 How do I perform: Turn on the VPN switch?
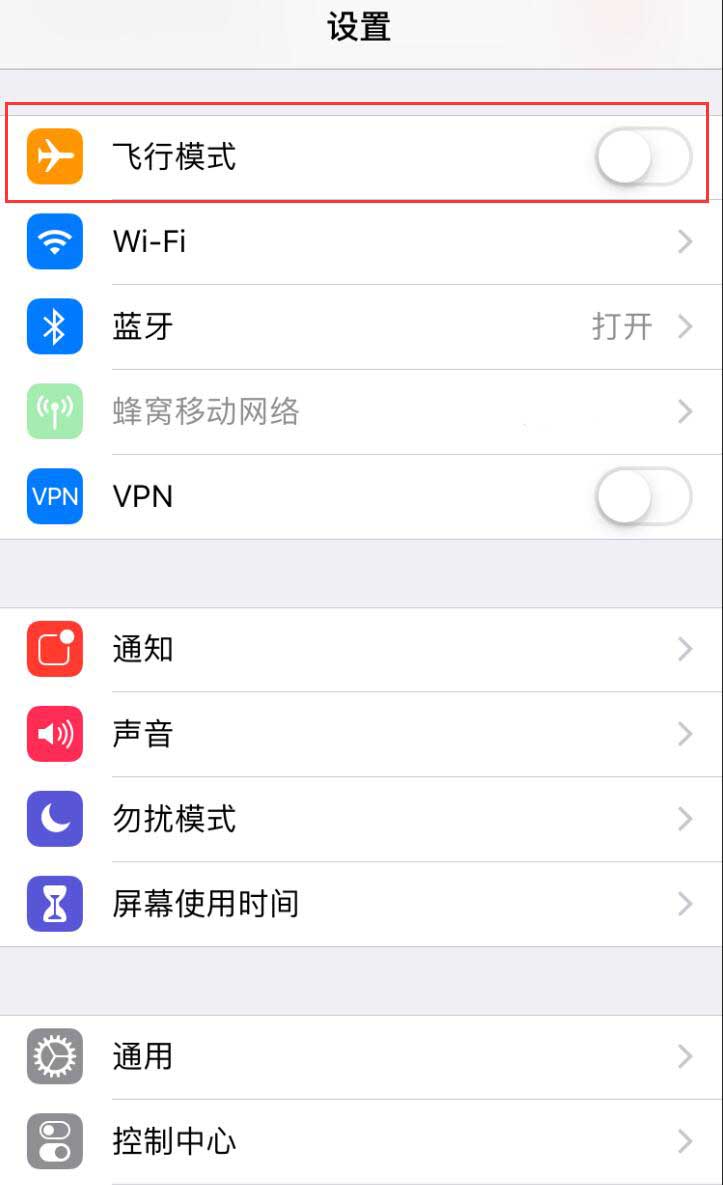coord(643,497)
